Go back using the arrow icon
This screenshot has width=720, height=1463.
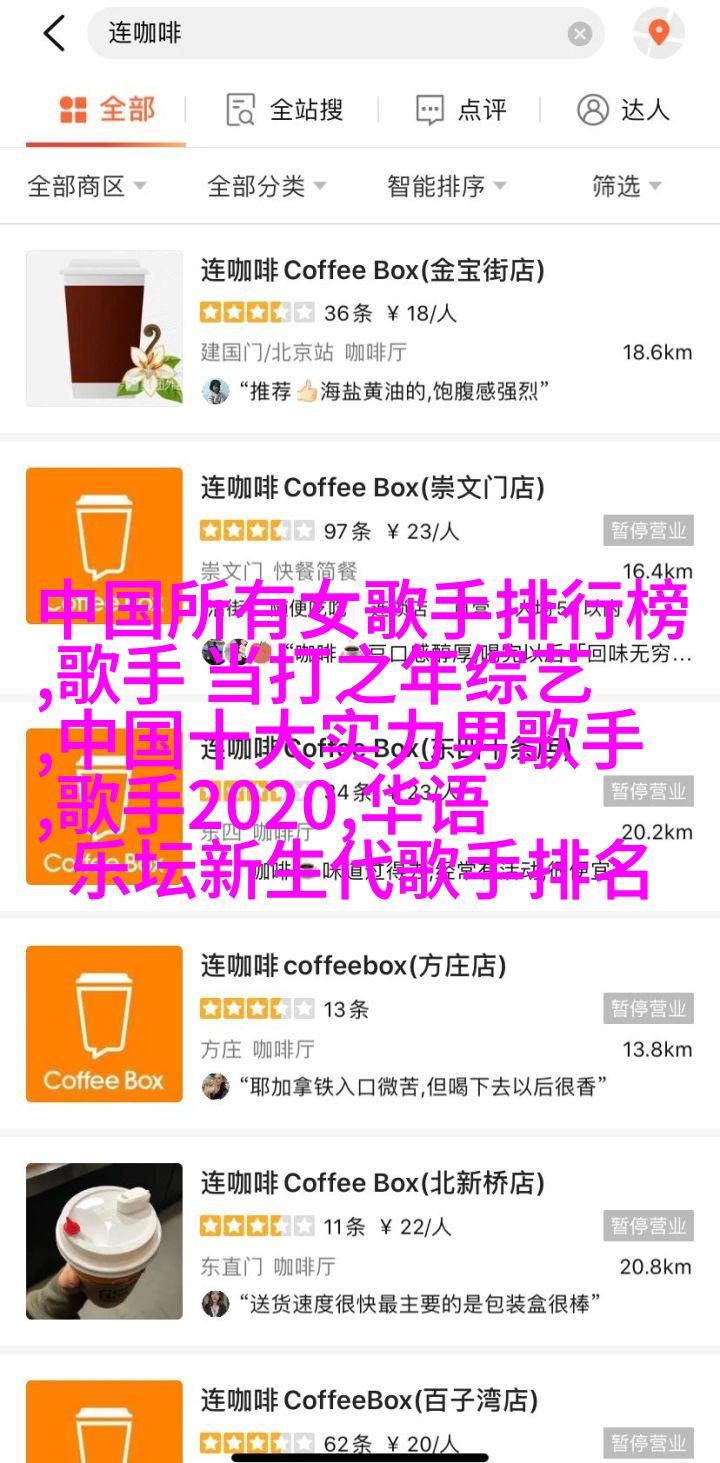coord(52,33)
